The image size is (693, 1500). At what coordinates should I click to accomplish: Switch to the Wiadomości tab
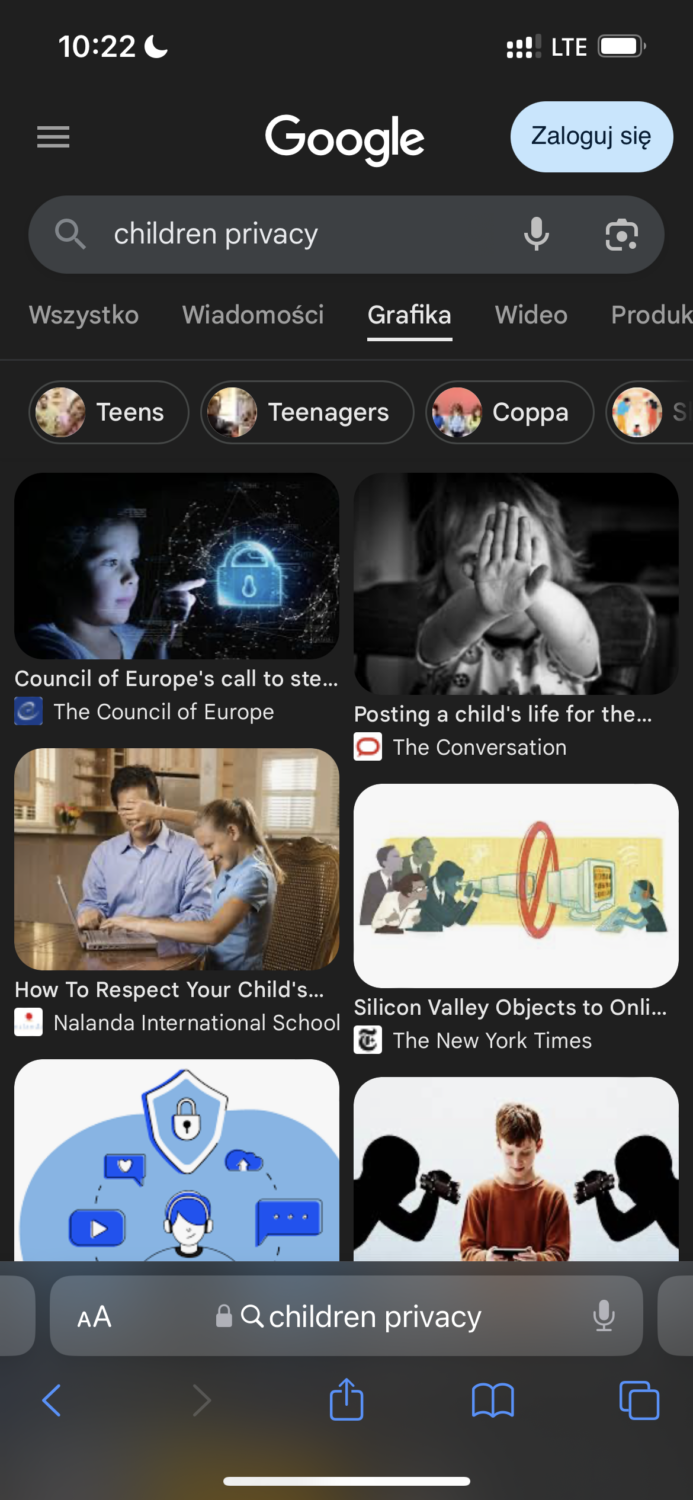253,315
